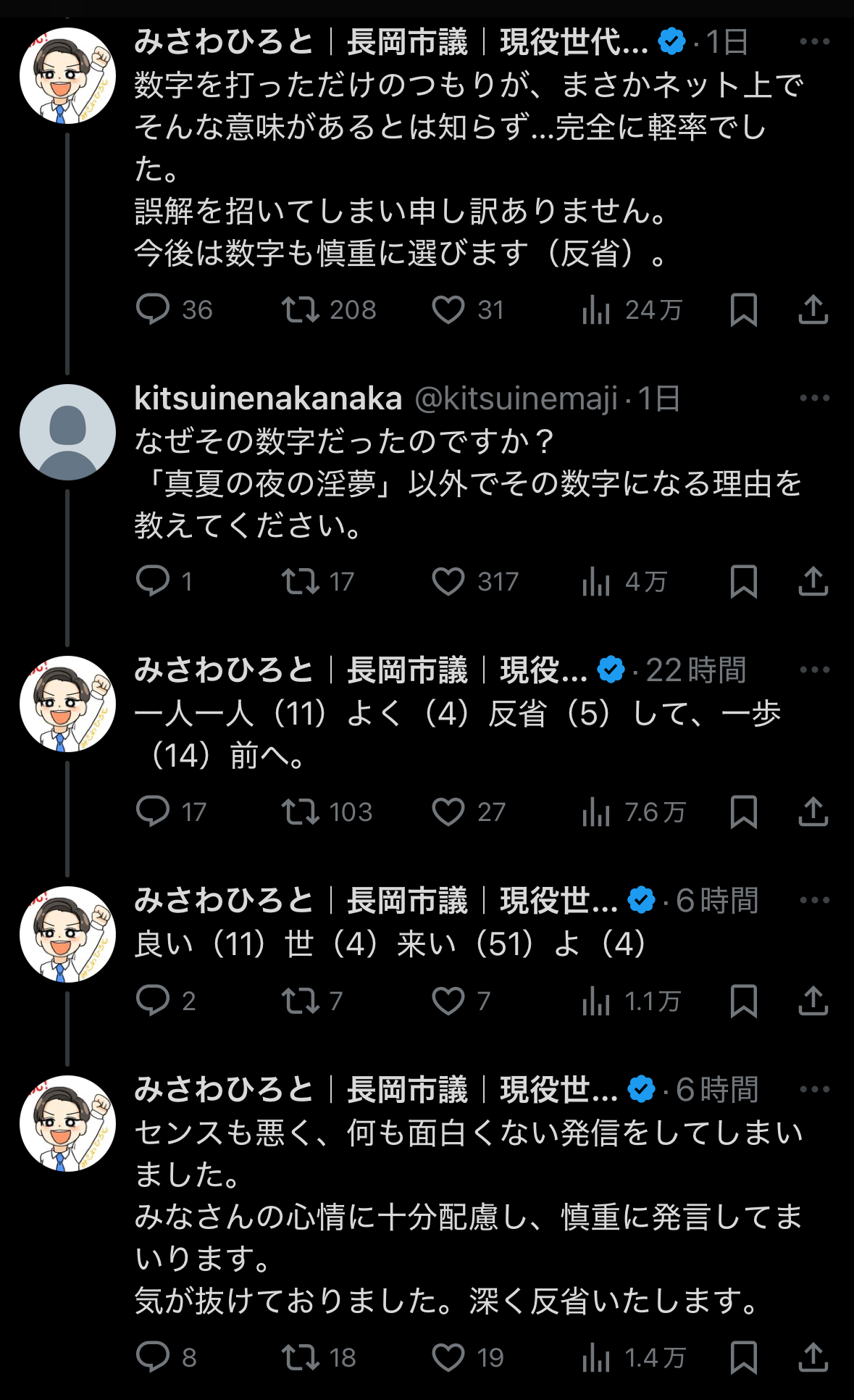Open overflow menu on the 22時間 tweet
This screenshot has height=1400, width=854.
[x=814, y=670]
